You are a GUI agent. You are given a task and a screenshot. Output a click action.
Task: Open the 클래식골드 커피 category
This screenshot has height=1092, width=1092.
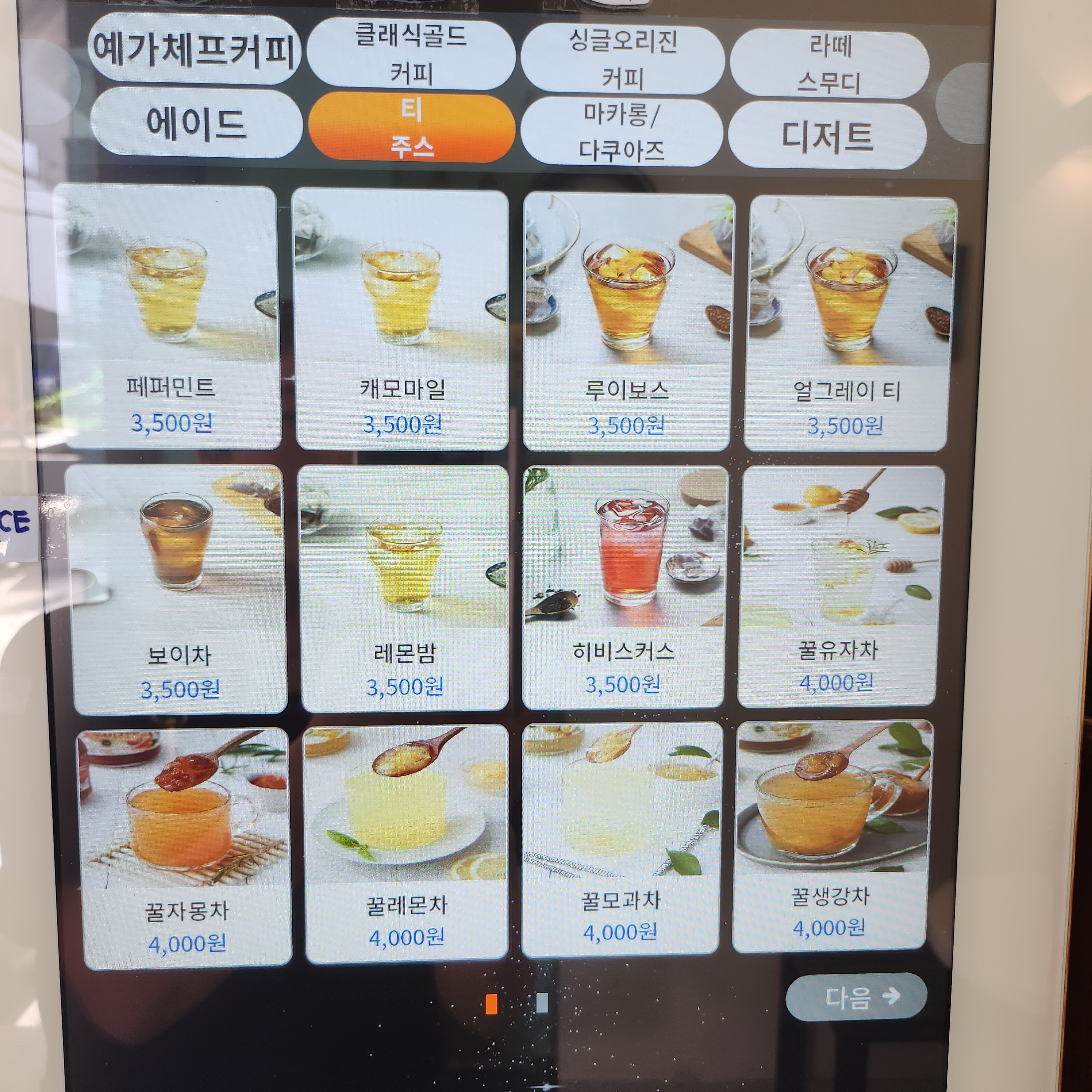click(x=411, y=54)
